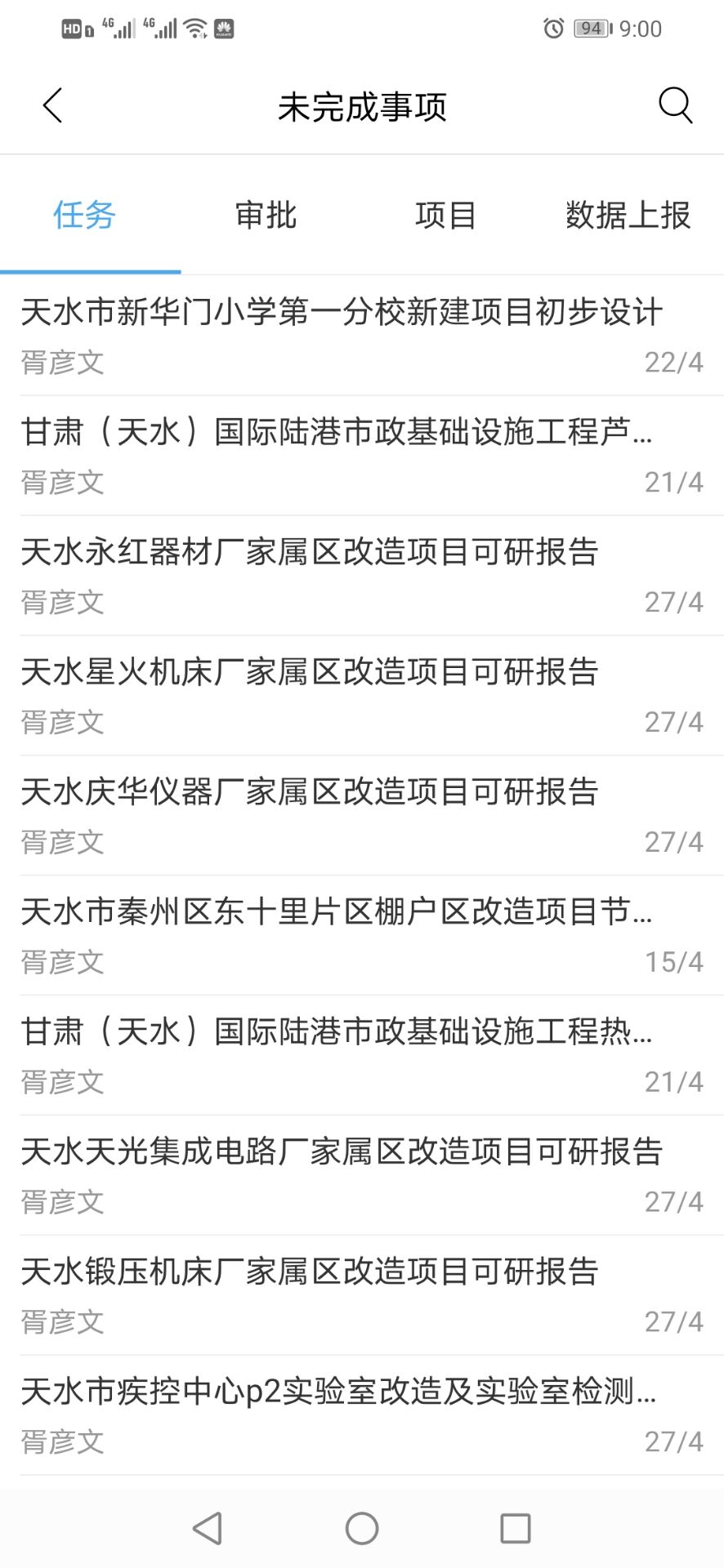724x1568 pixels.
Task: Open 天水星火机床厂家属区改造项目可研报告
Action: point(362,696)
